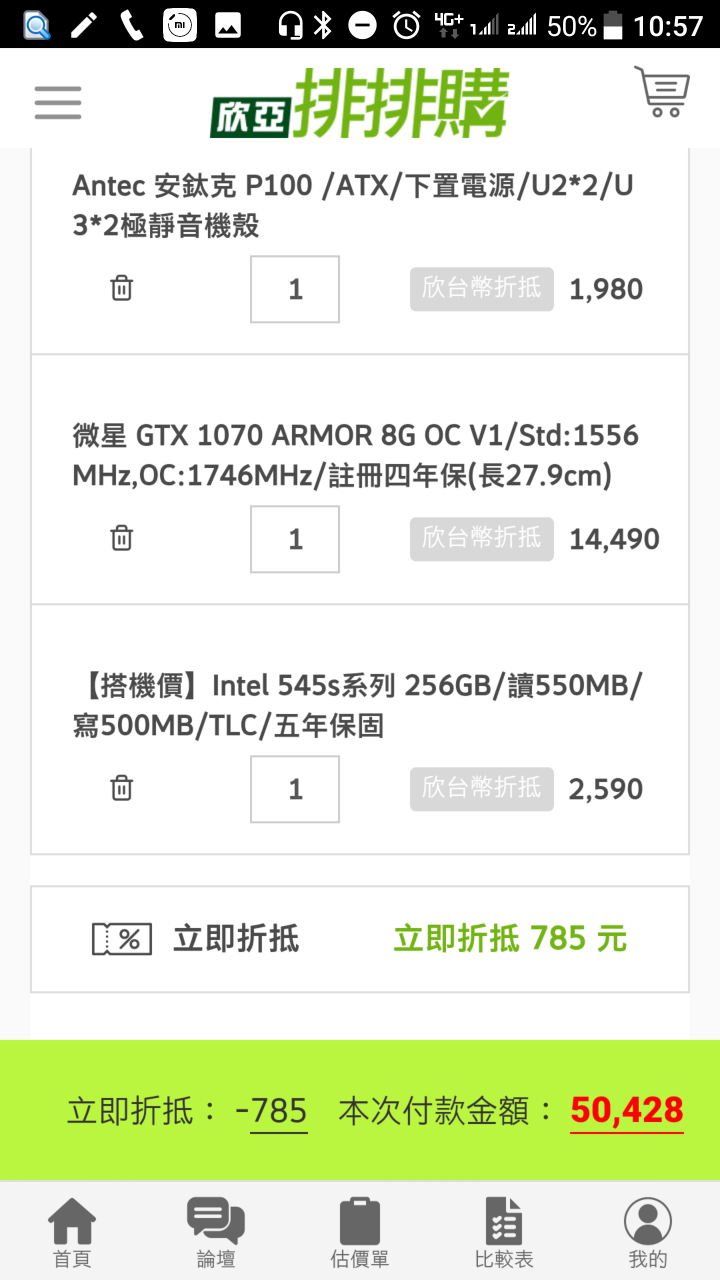Switch to the 比較表 comparison tab
The image size is (720, 1280).
point(504,1232)
